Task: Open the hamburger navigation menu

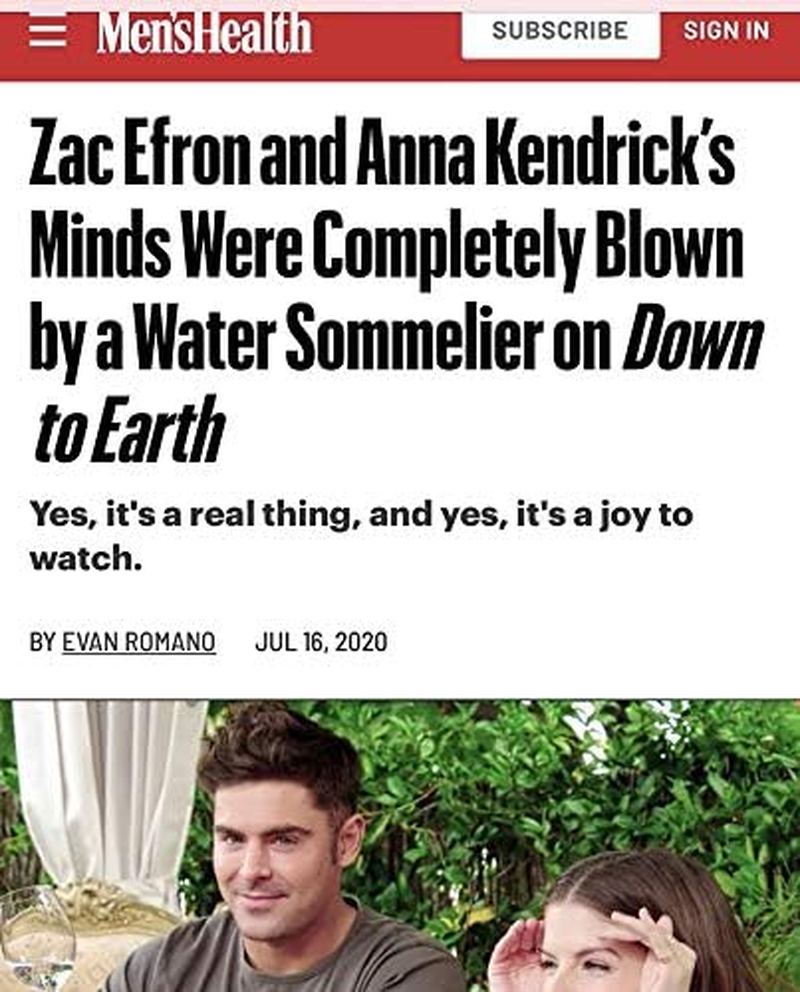Action: pos(47,32)
